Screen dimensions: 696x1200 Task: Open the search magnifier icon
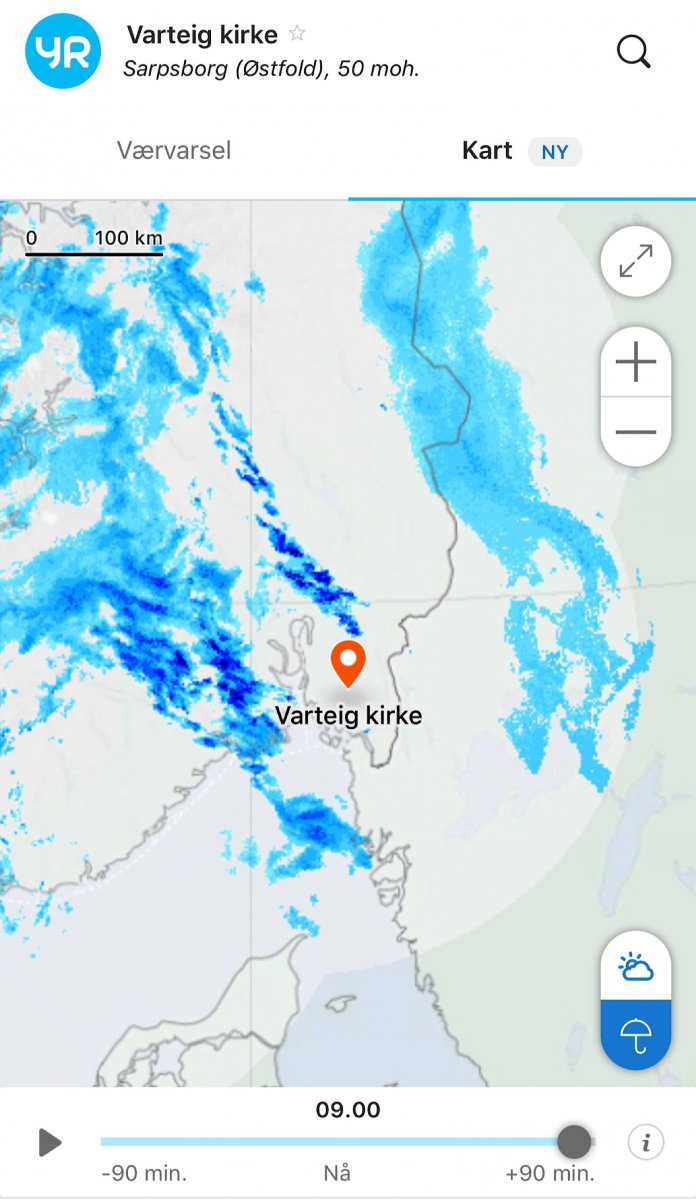click(x=633, y=51)
